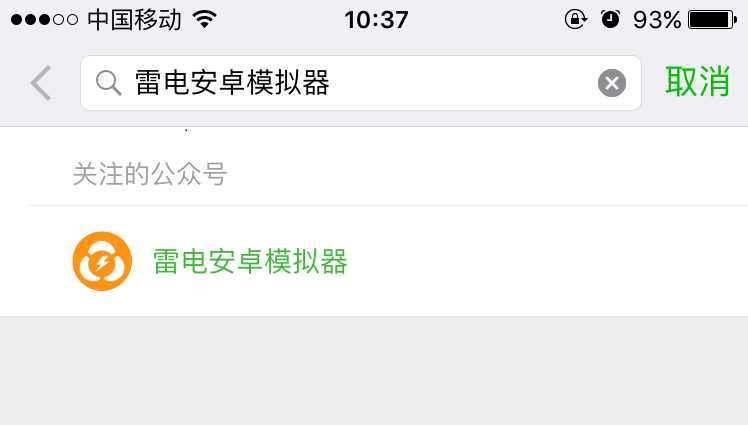The width and height of the screenshot is (748, 425).
Task: Open the 雷电安卓模拟器 official account result
Action: [x=250, y=262]
